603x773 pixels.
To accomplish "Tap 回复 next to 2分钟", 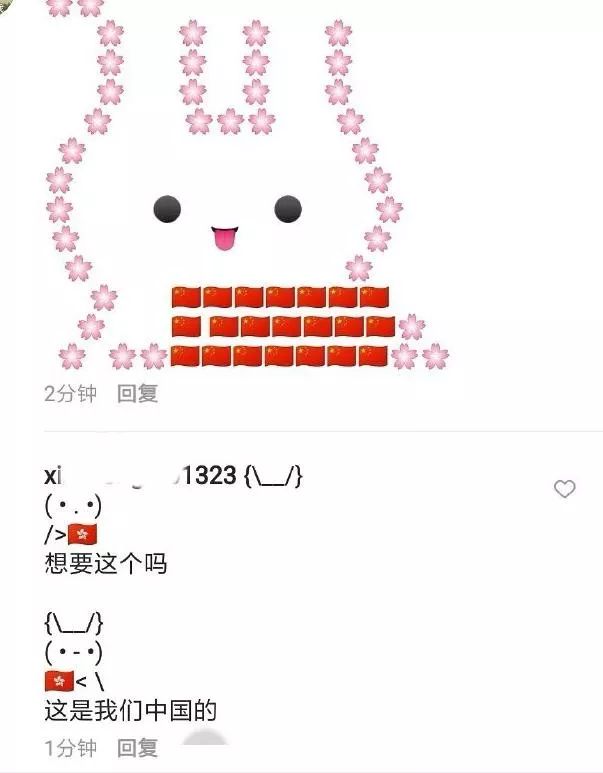I will 138,393.
